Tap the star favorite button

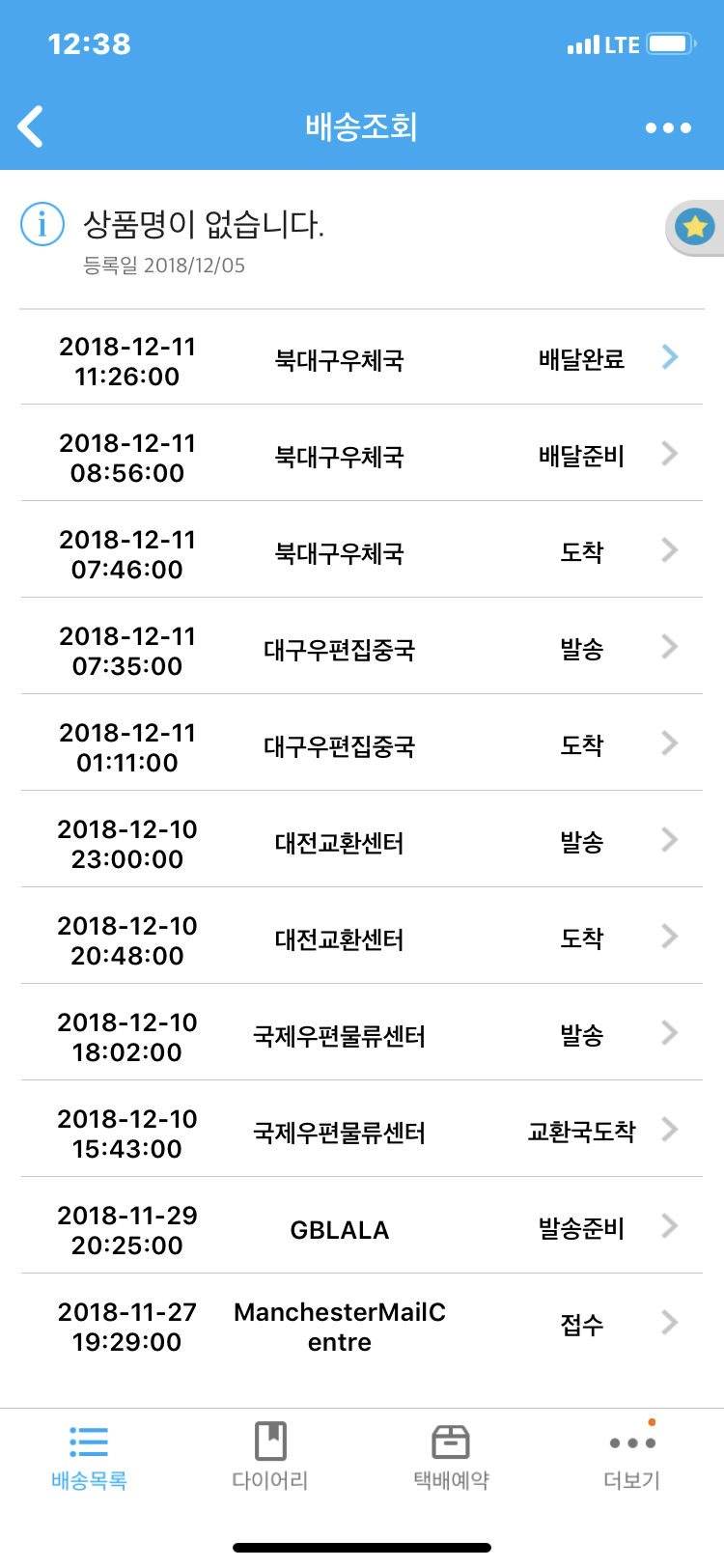694,228
